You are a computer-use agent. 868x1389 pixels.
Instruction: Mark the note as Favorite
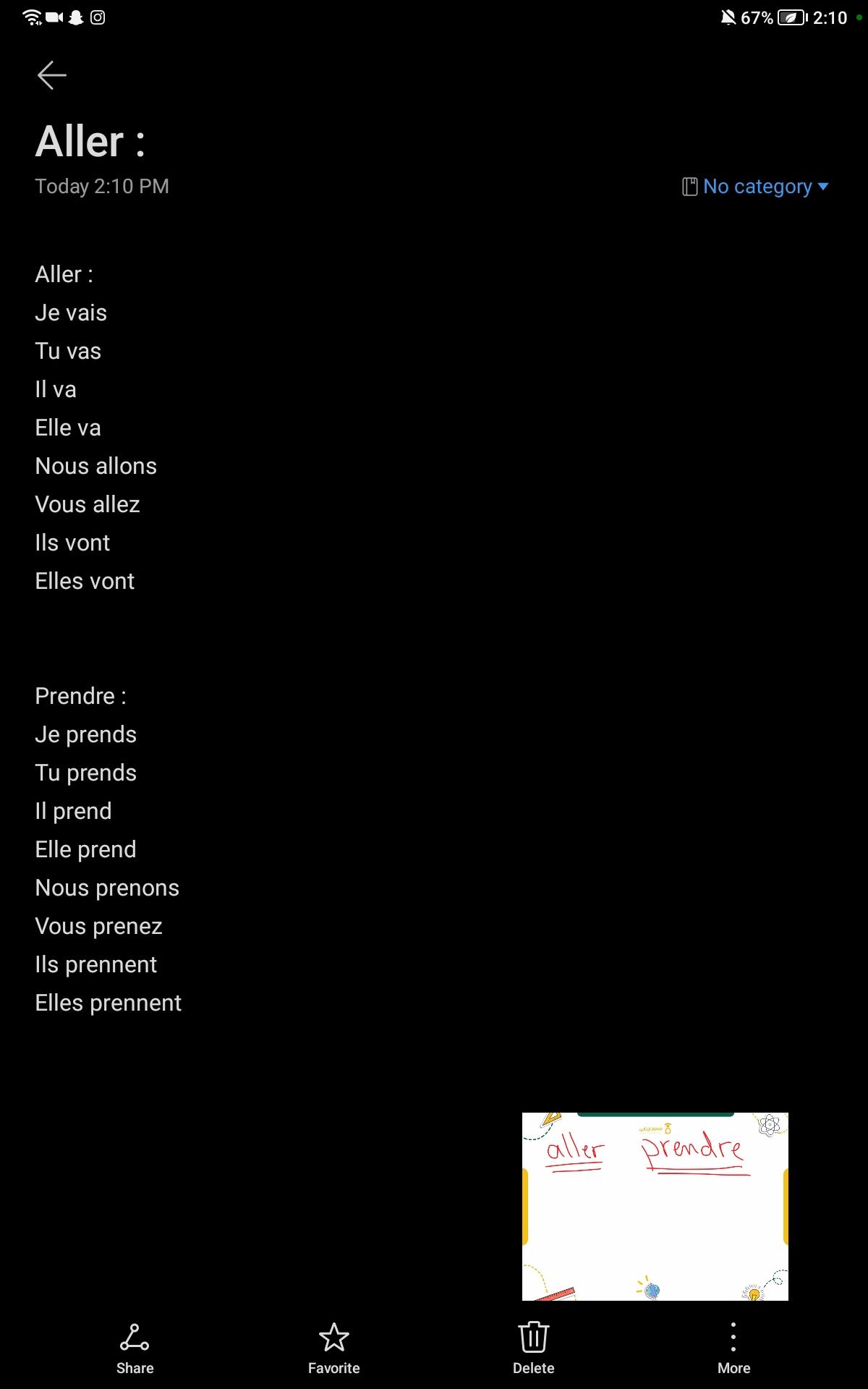coord(333,1348)
